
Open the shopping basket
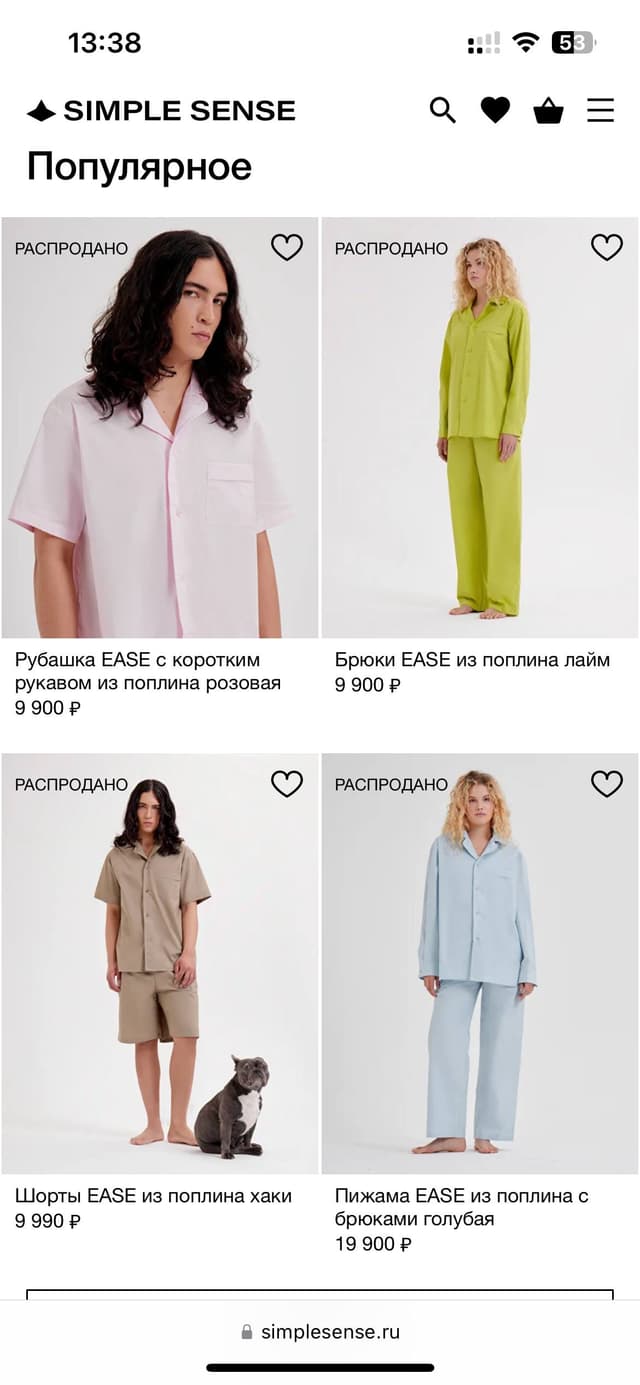(548, 110)
